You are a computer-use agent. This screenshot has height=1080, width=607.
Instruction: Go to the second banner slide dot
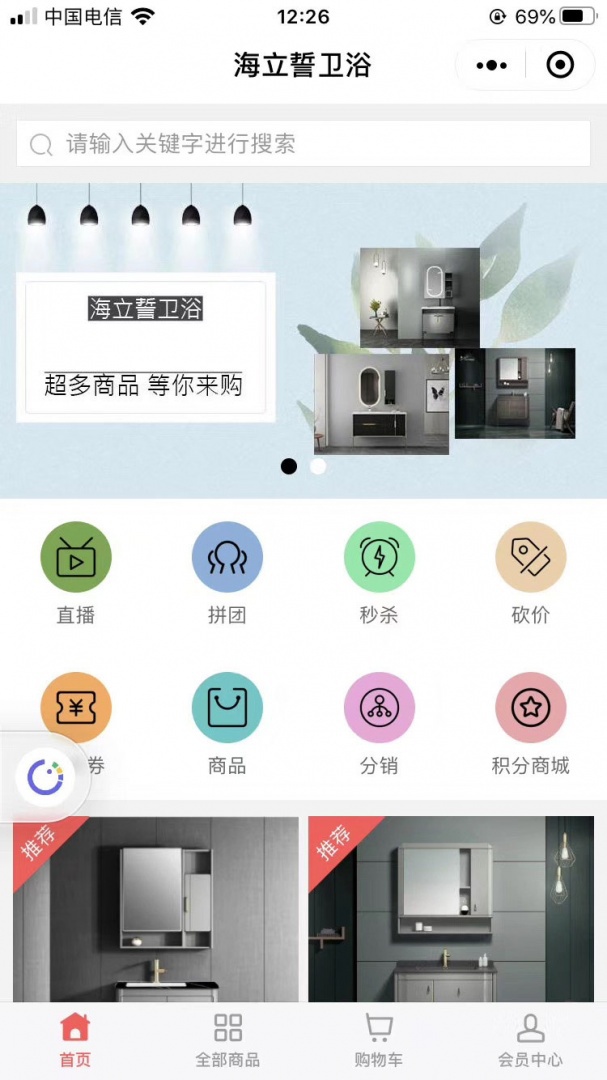tap(318, 466)
